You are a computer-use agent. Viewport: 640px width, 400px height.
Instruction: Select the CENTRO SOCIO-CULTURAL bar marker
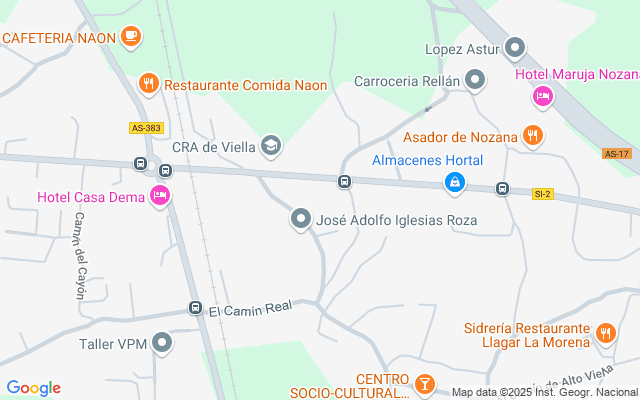tap(424, 384)
